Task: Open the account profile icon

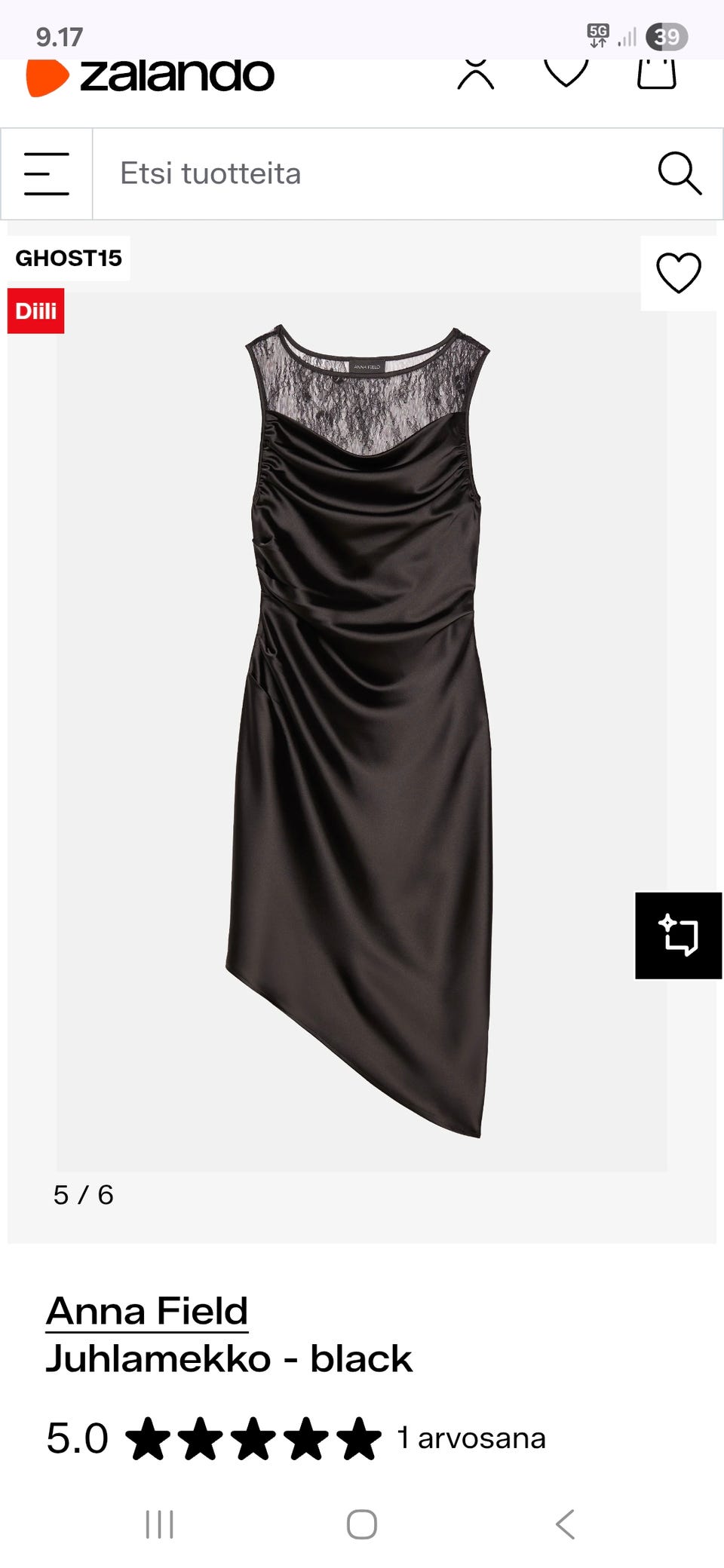Action: click(x=476, y=75)
